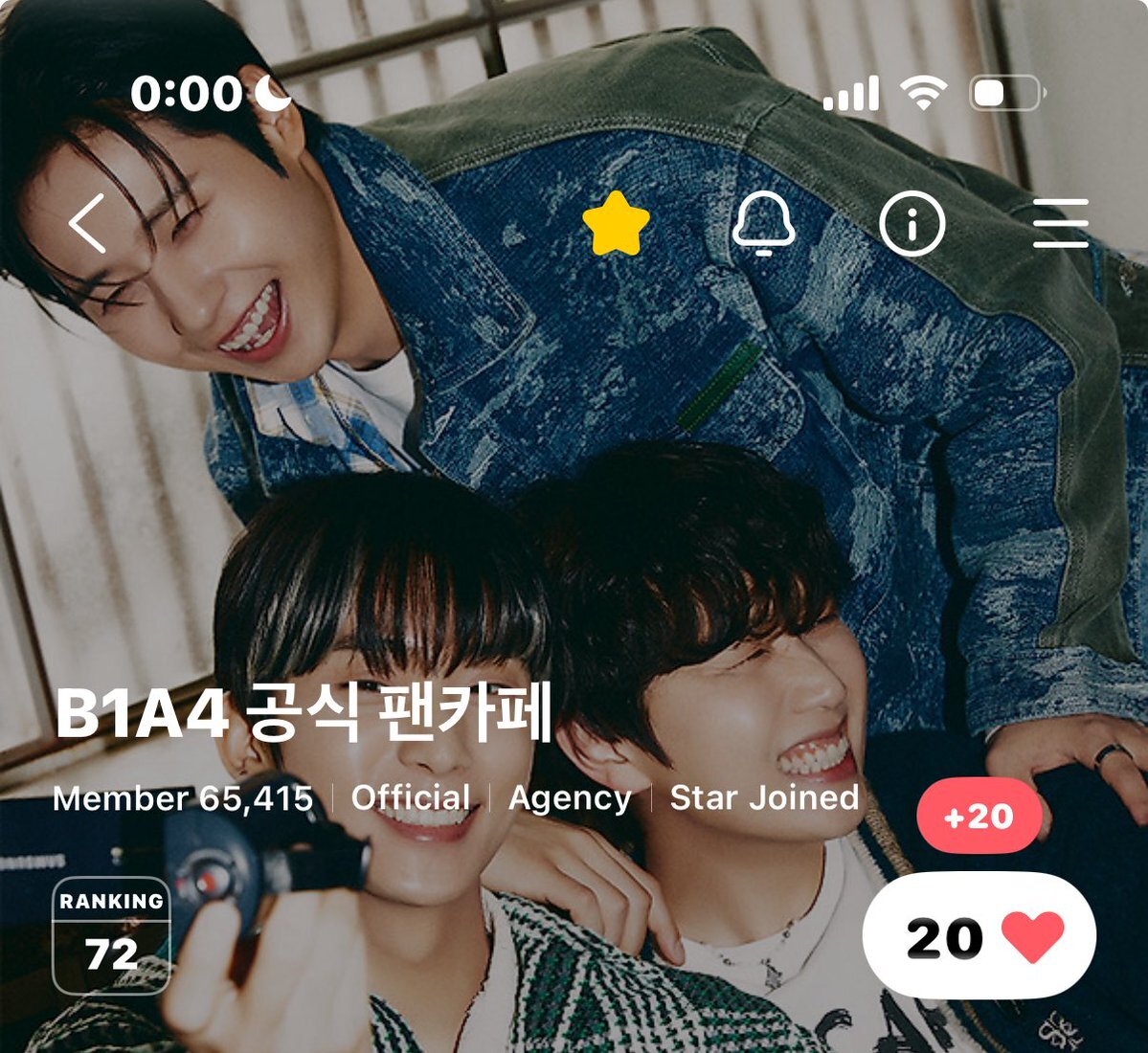Viewport: 1148px width, 1053px height.
Task: Tap the 20 hearts cheer button
Action: click(x=979, y=937)
